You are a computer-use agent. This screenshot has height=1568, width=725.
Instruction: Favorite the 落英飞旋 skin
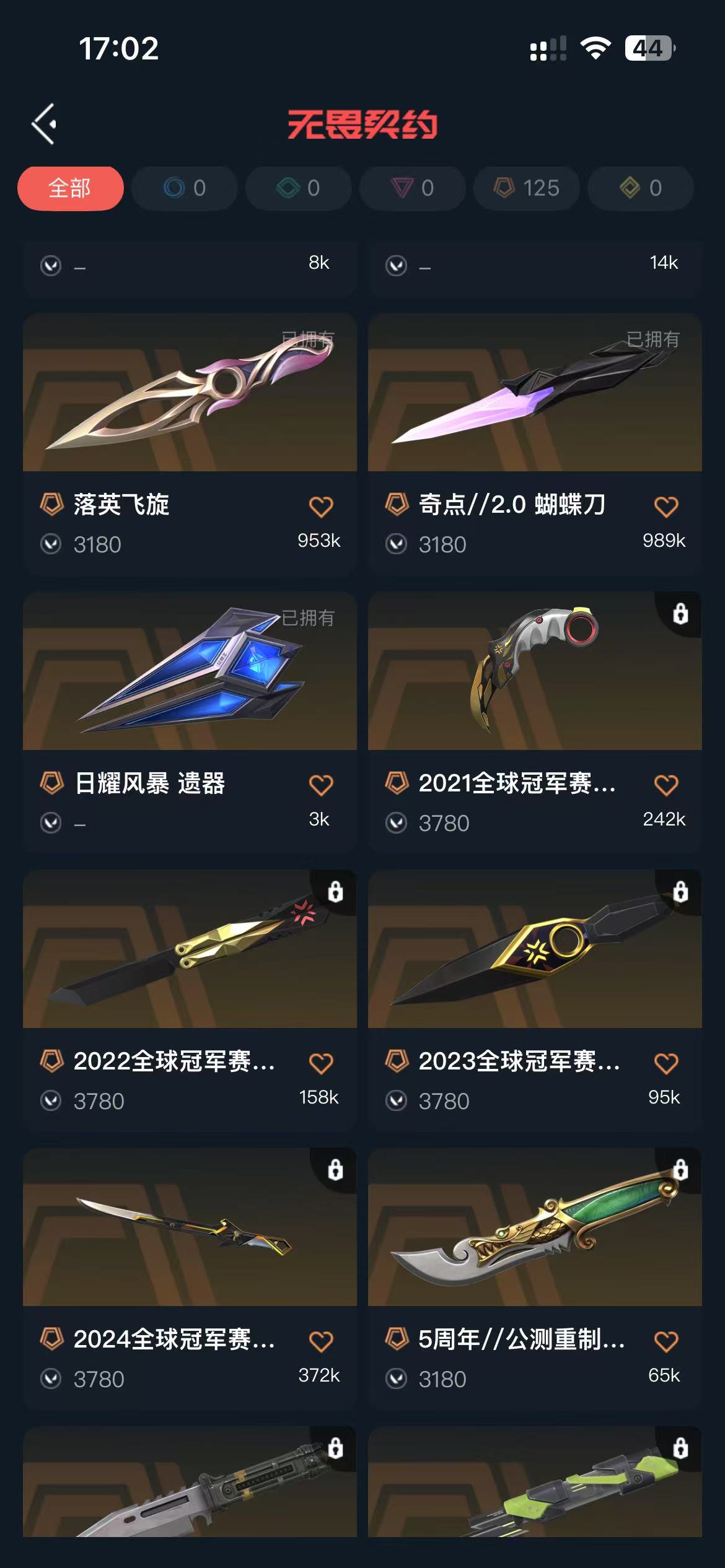pyautogui.click(x=321, y=507)
